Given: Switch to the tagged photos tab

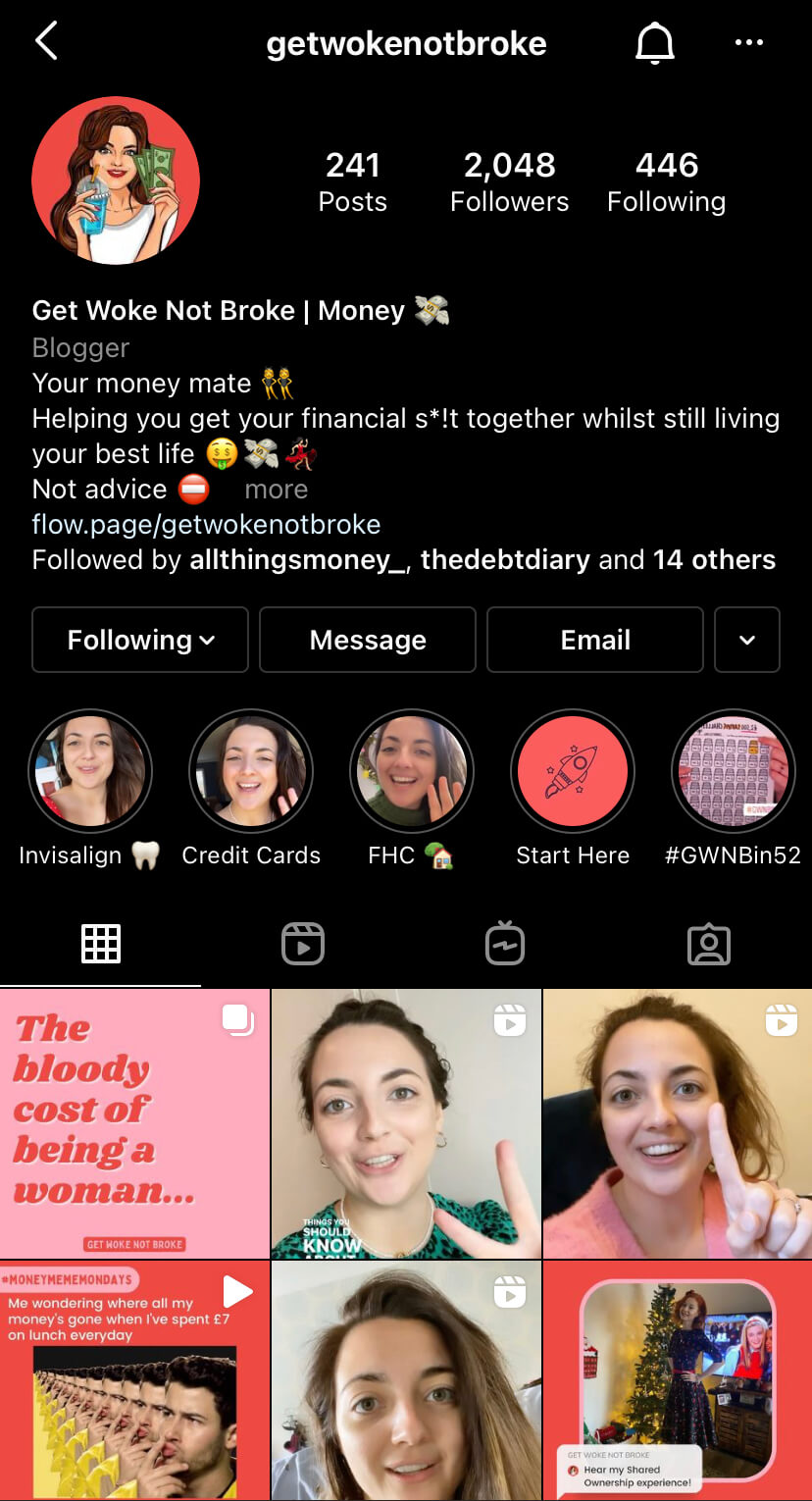Looking at the screenshot, I should (x=709, y=944).
